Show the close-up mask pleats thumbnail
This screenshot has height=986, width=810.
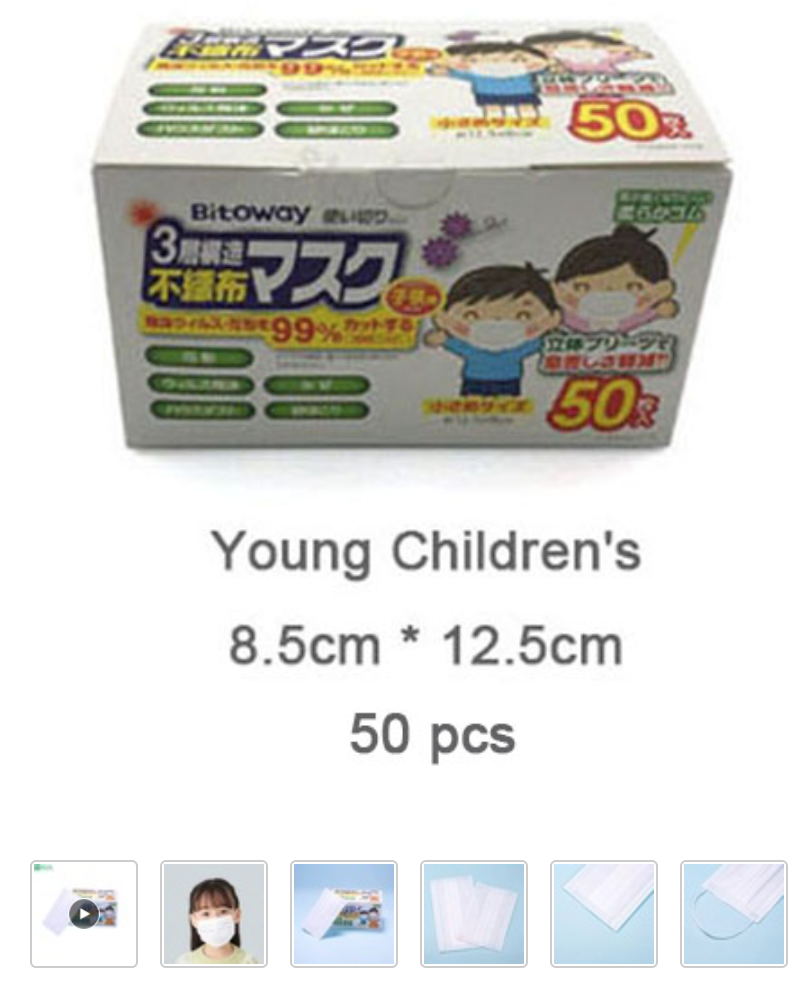604,913
